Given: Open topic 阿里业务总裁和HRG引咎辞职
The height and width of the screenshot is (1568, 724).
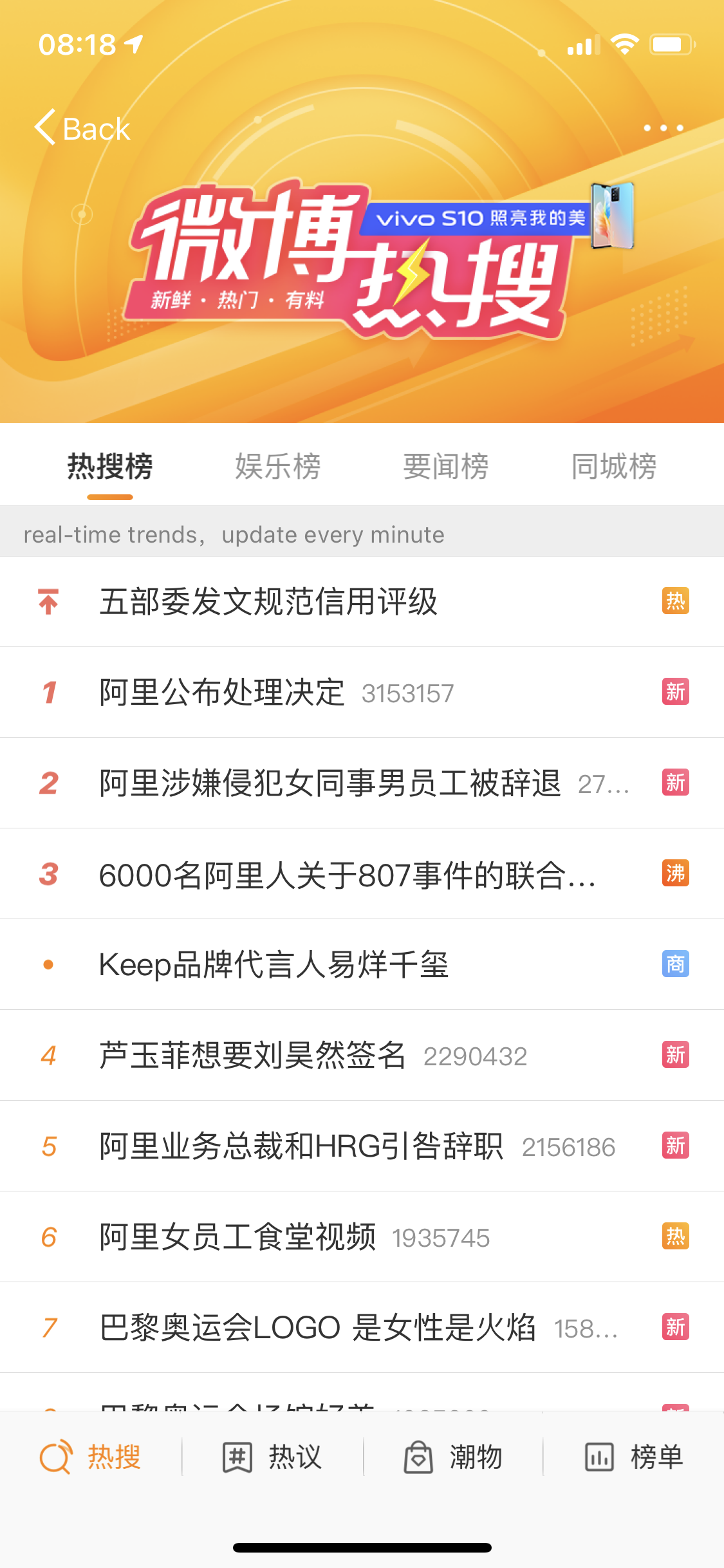Looking at the screenshot, I should (301, 1146).
